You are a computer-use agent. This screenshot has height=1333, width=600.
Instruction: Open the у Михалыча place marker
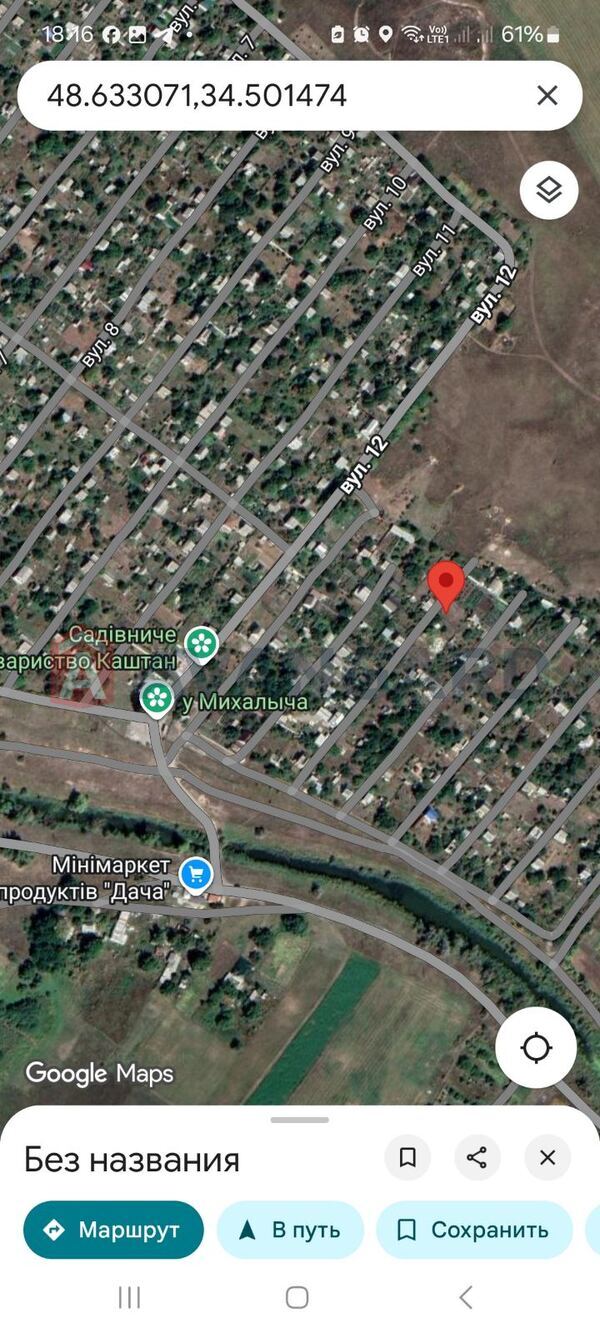pos(156,698)
